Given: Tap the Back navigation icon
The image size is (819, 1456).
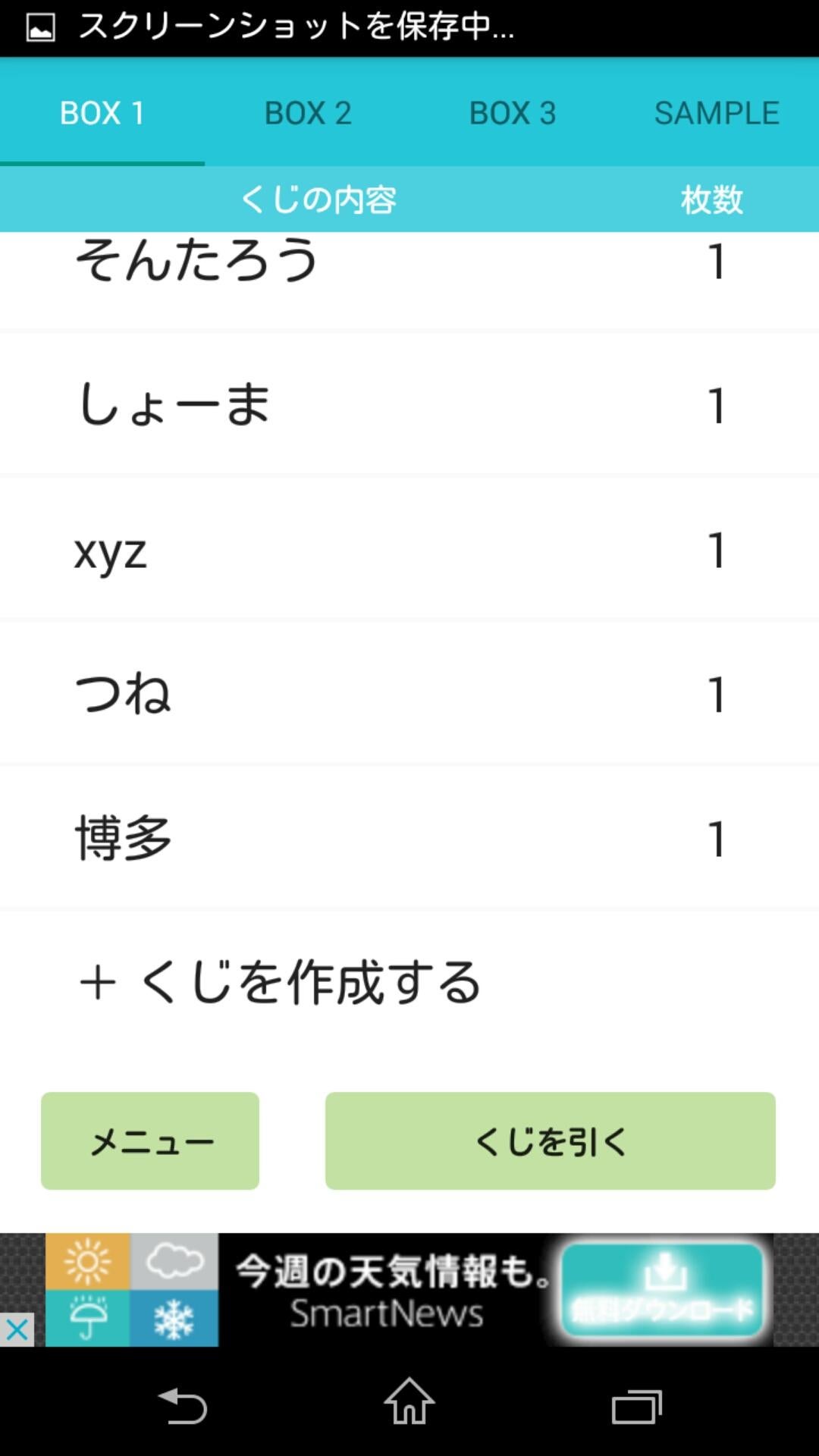Looking at the screenshot, I should pos(182,1402).
